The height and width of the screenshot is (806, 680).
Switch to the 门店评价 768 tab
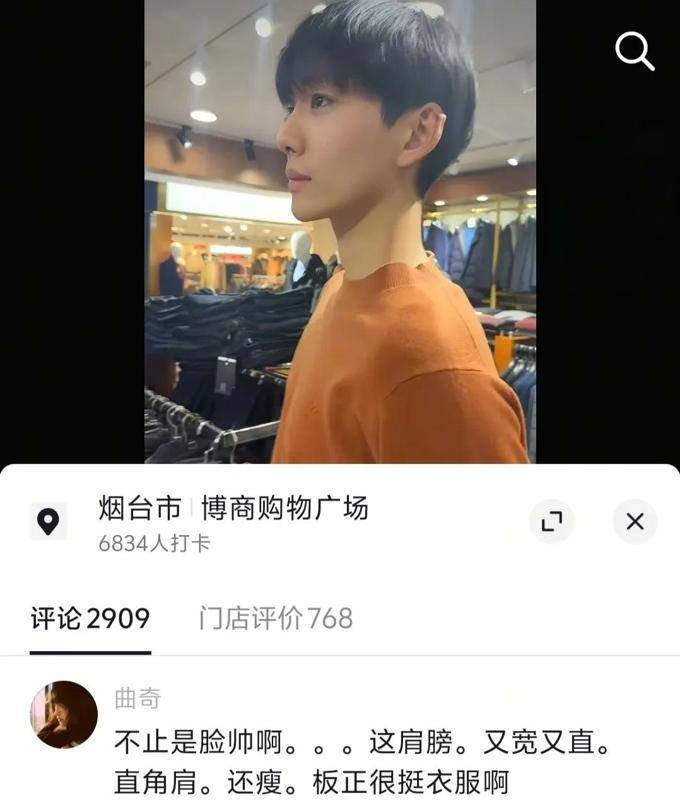275,619
